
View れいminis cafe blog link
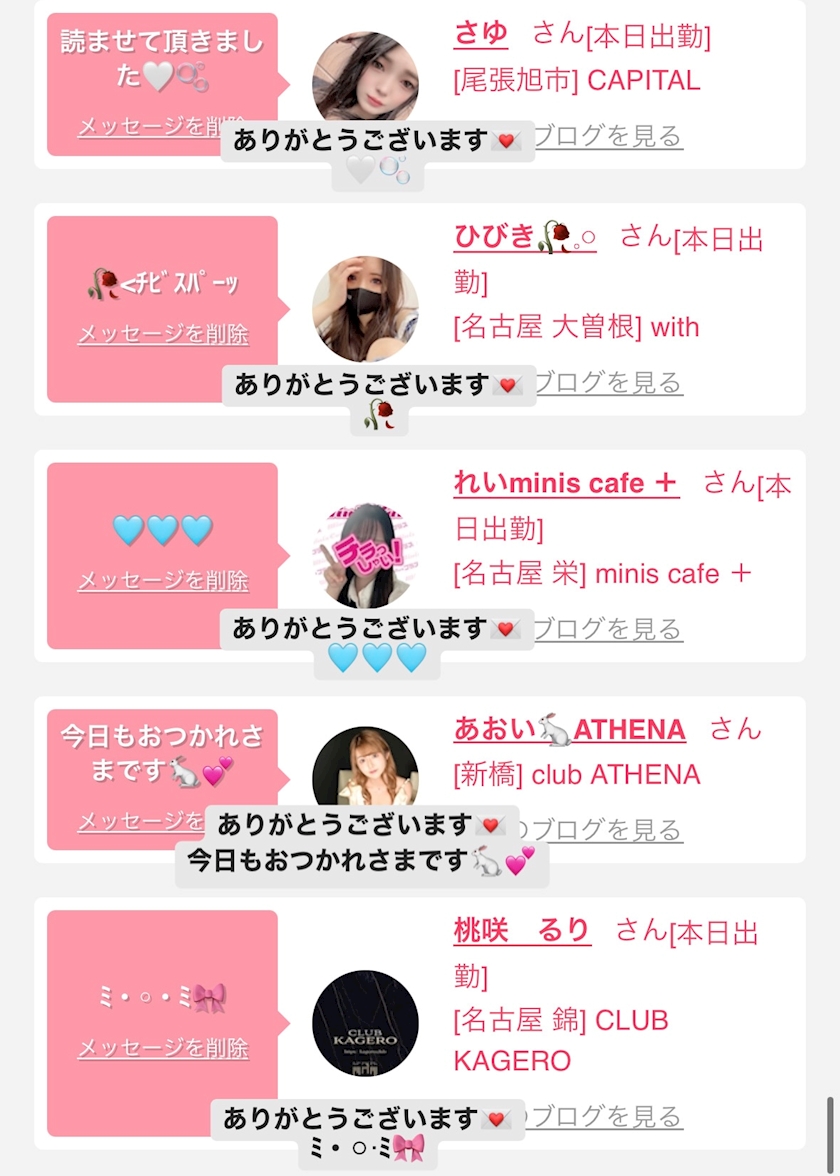608,629
